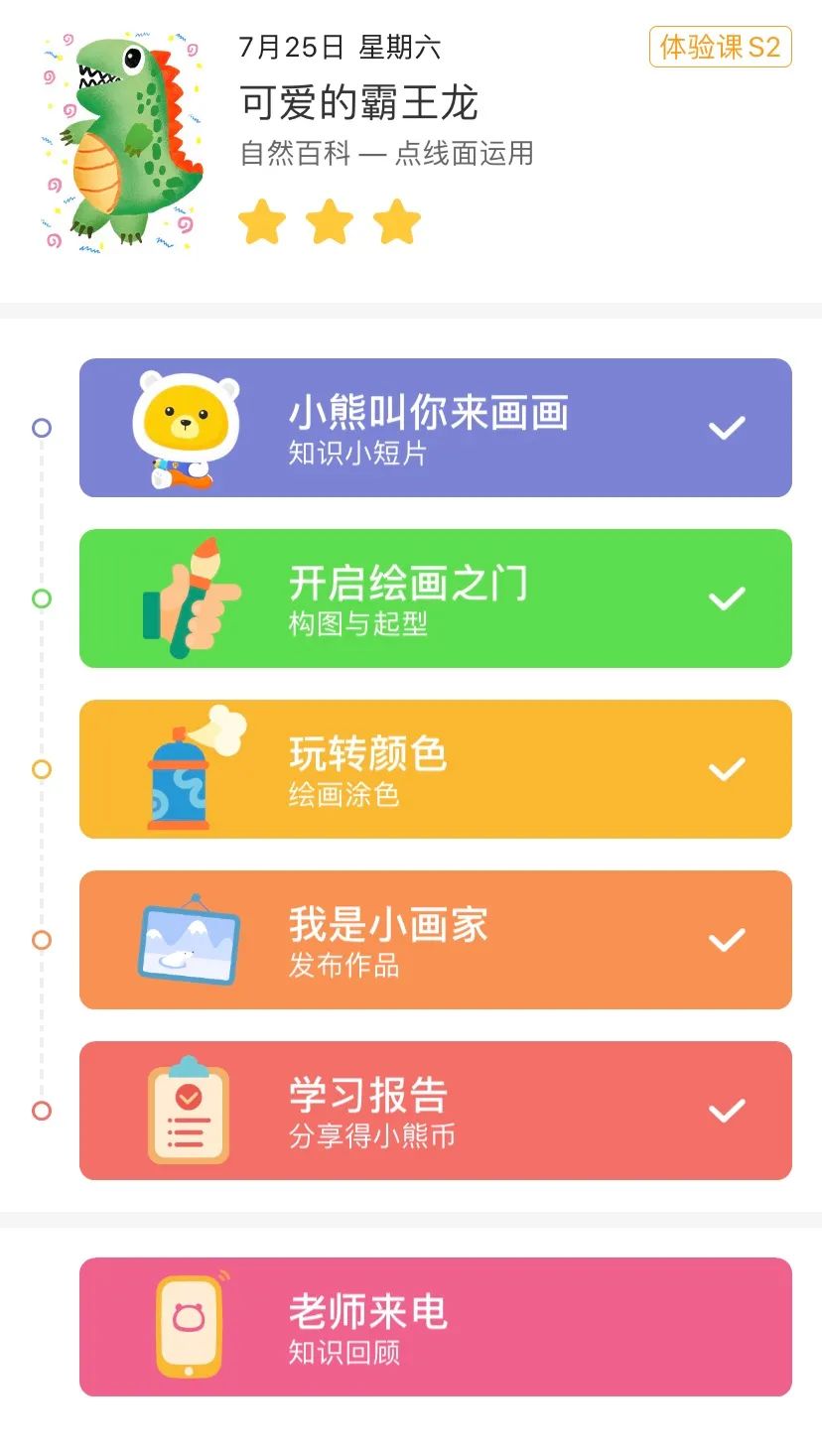Open the 小熊叫你来画画 lesson card
Viewport: 822px width, 1456px height.
point(436,428)
